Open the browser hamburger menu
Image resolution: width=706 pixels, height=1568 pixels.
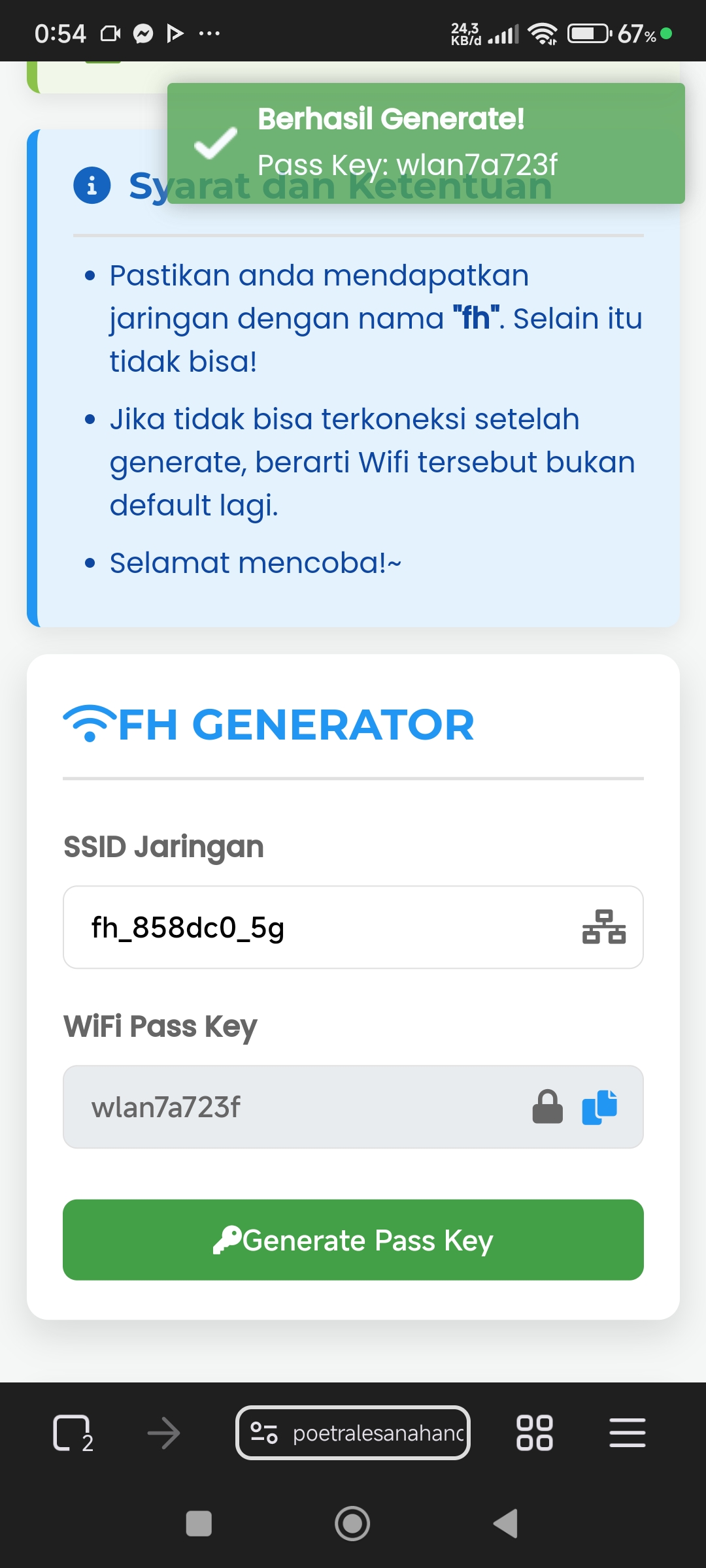pyautogui.click(x=627, y=1433)
